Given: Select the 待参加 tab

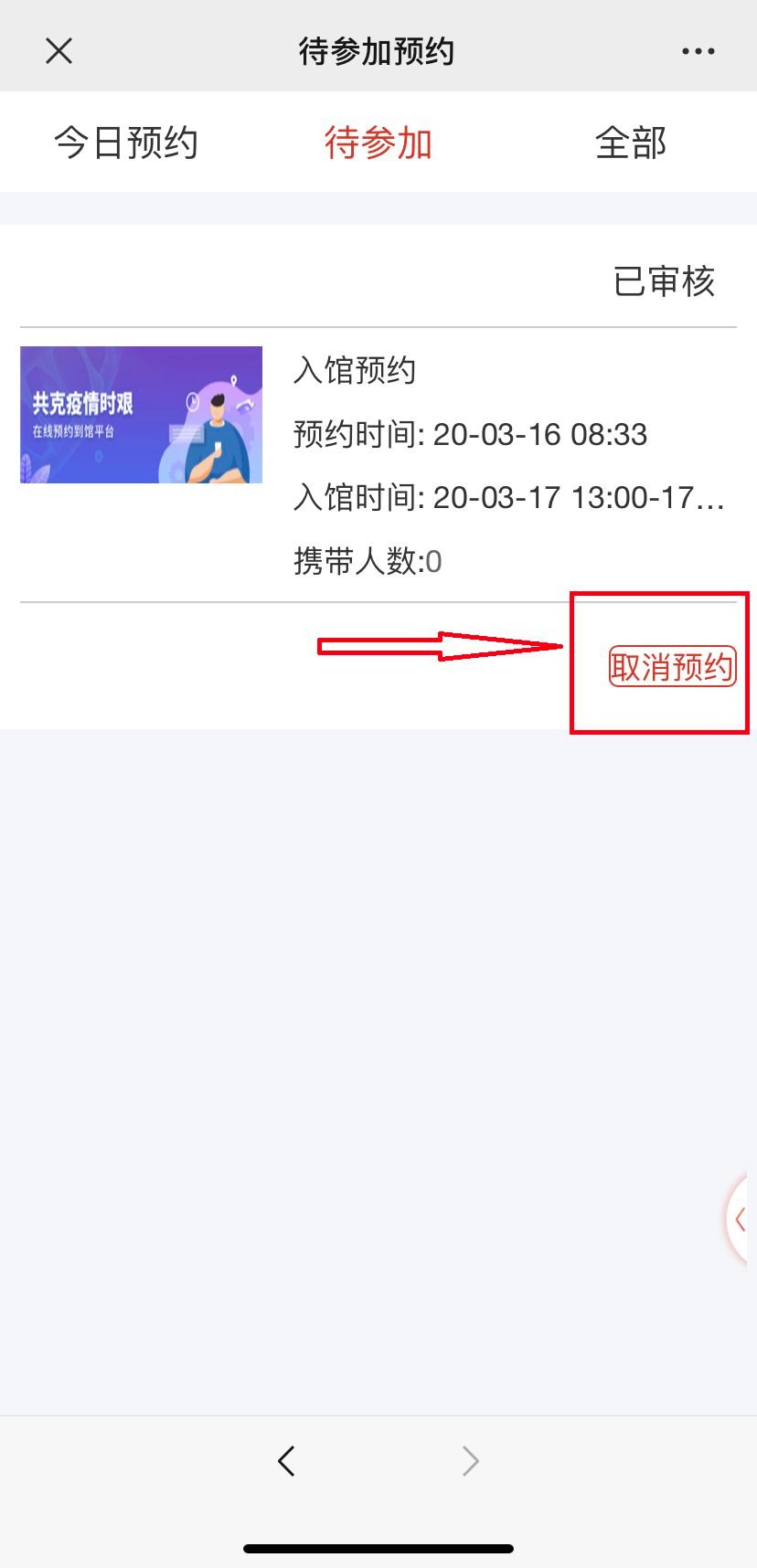Looking at the screenshot, I should pos(378,143).
